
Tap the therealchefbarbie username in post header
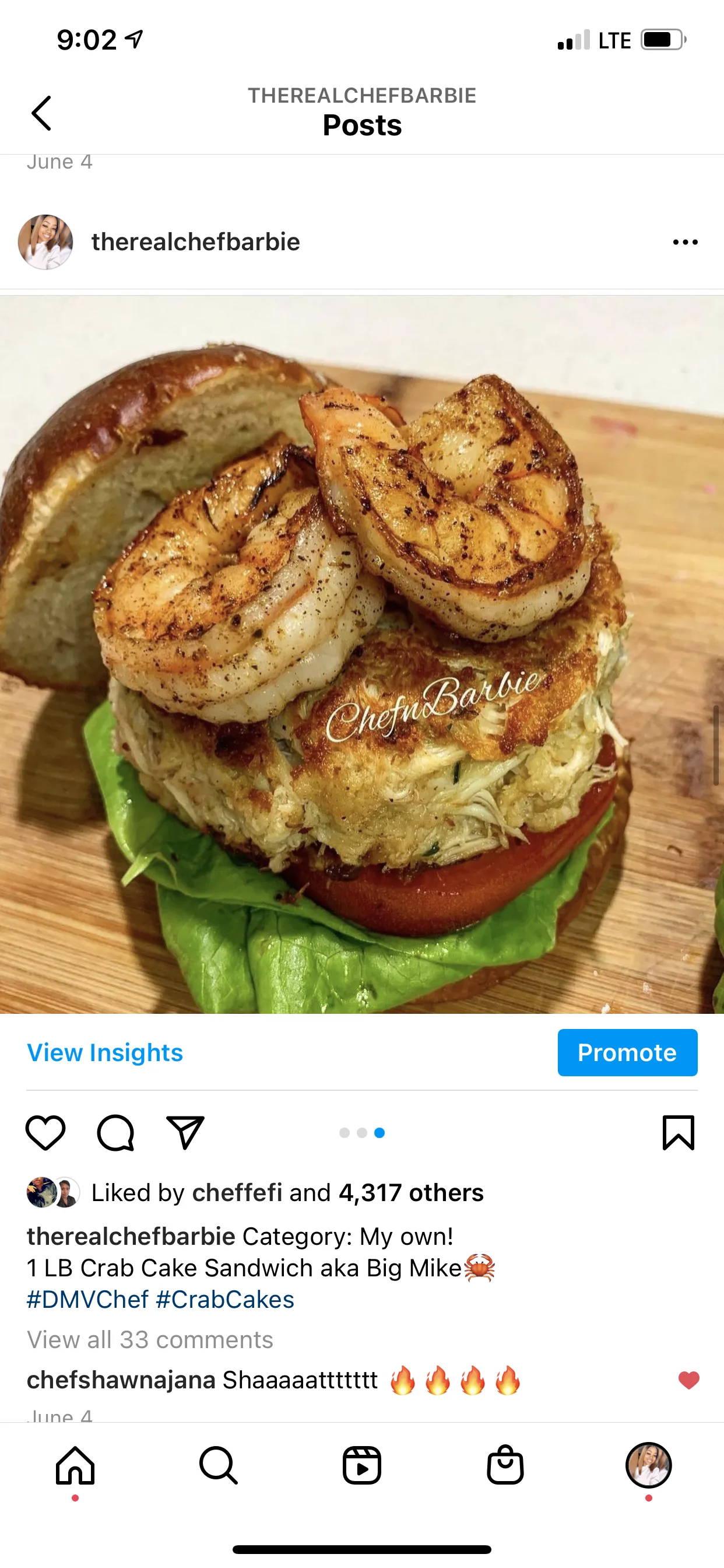[x=195, y=242]
